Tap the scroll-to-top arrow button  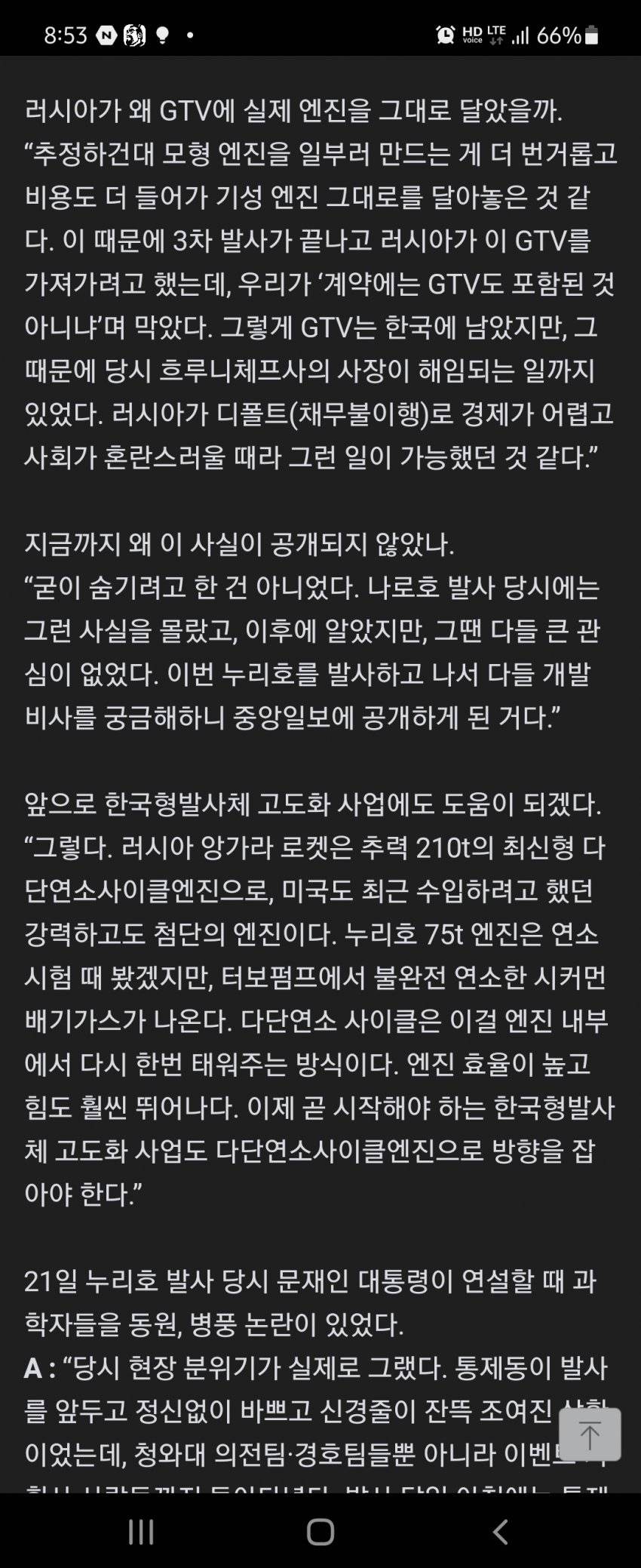click(x=590, y=1434)
